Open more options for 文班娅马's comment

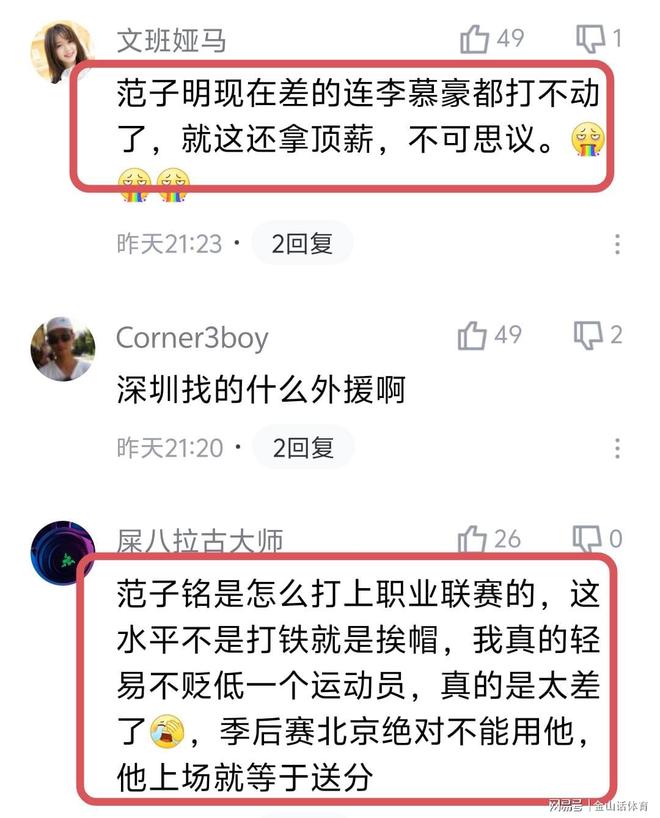click(x=618, y=244)
